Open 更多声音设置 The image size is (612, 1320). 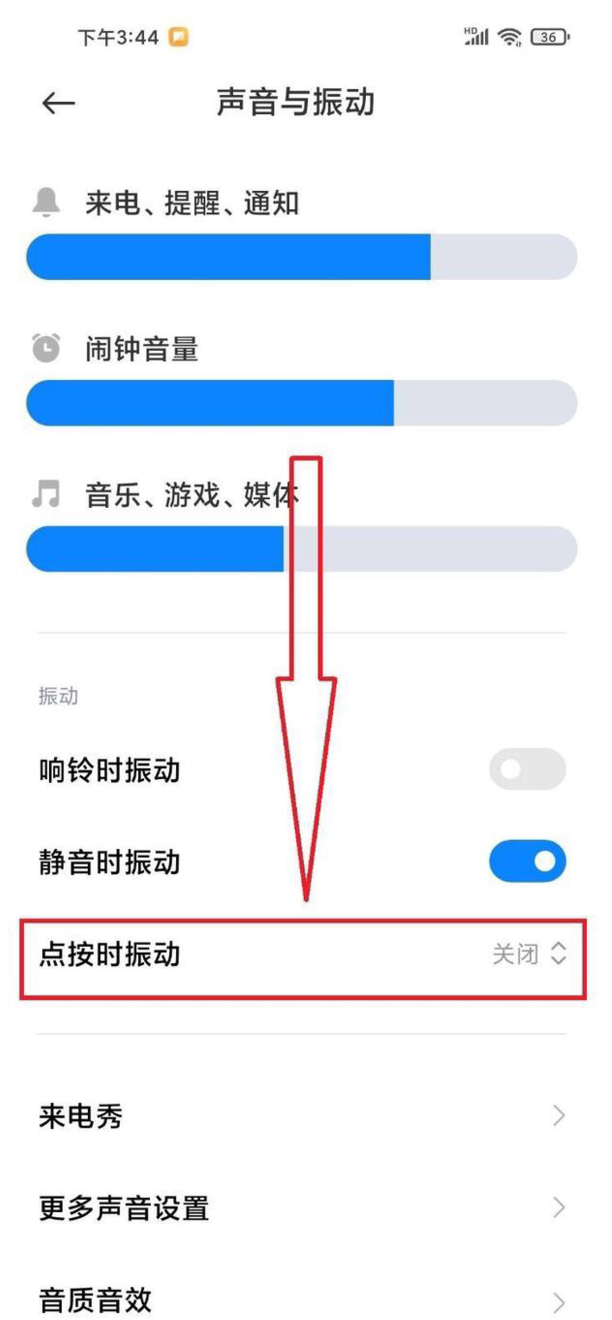click(x=301, y=1208)
